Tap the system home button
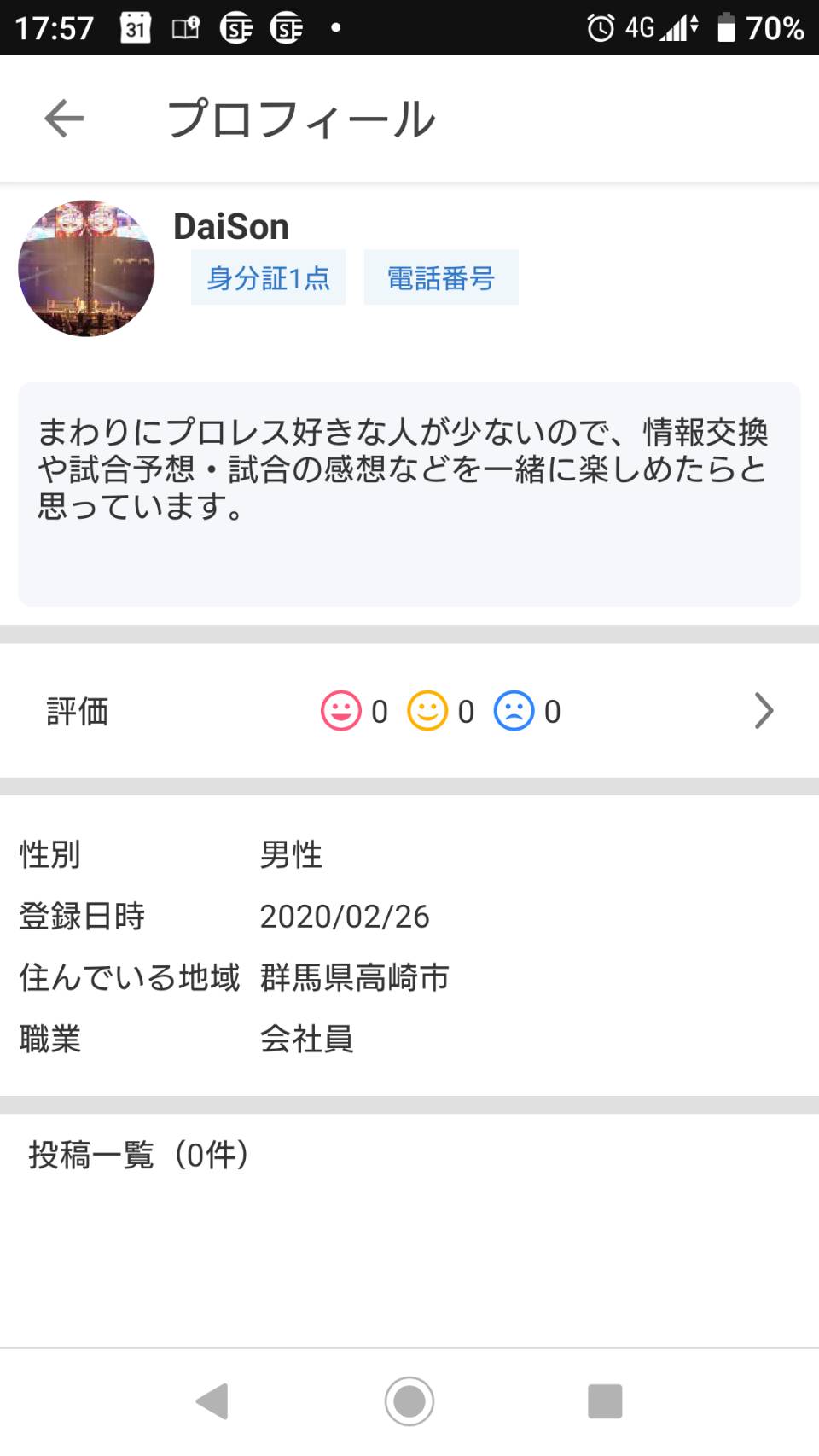Screen dimensions: 819x1456 [409, 1401]
